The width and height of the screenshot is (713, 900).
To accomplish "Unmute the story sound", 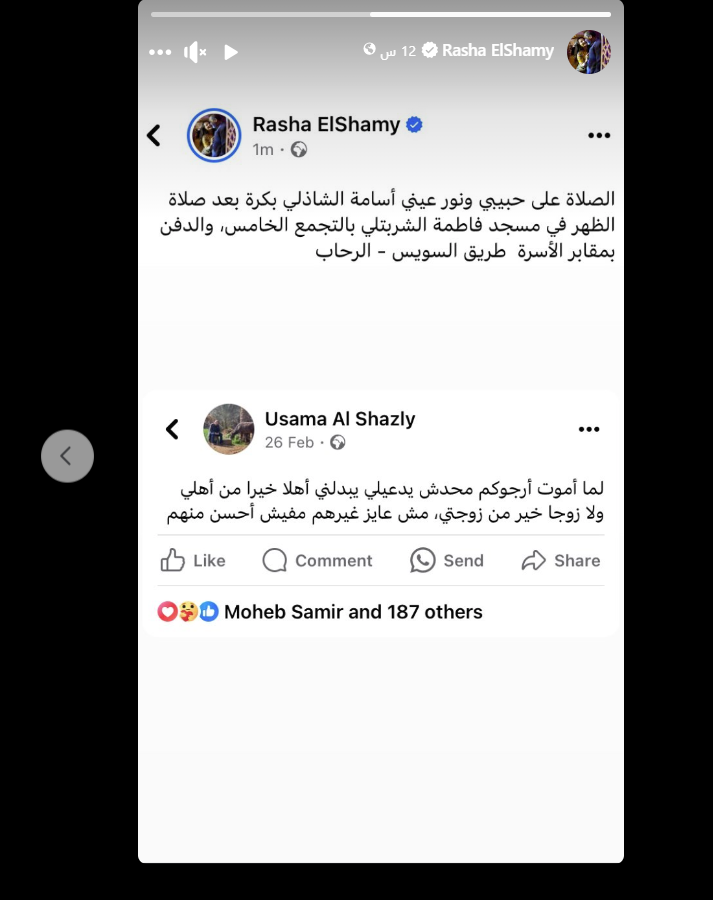I will (x=195, y=52).
